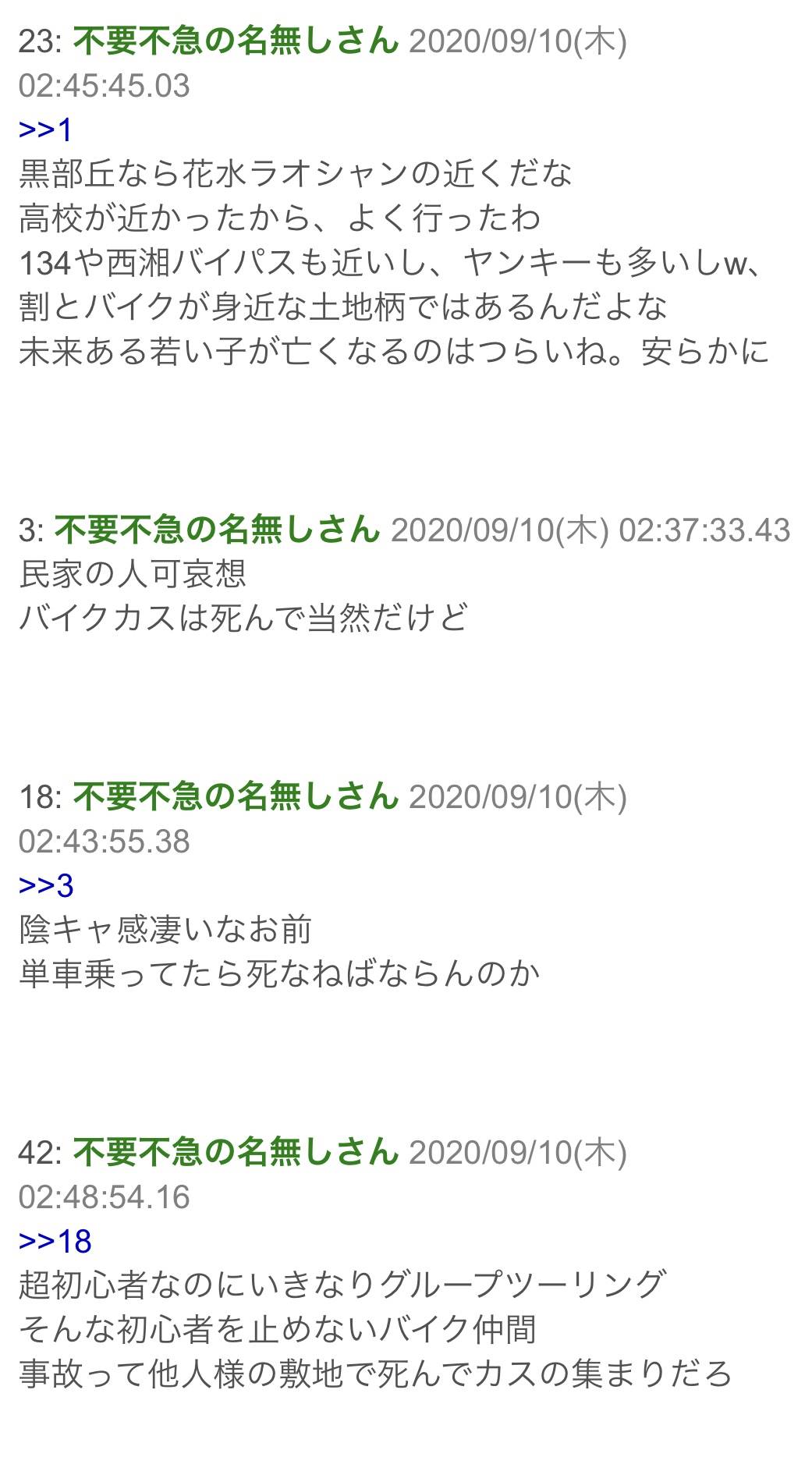
Task: Open the >>1 reply anchor in post 23
Action: point(45,129)
